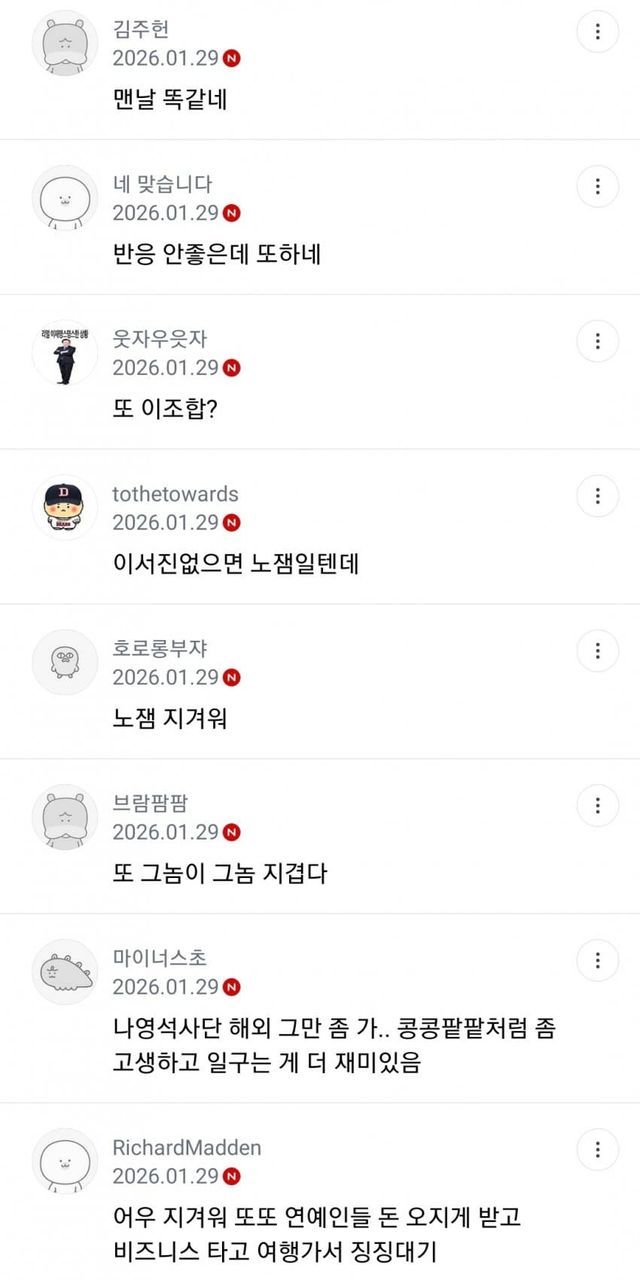Open more options for 네 맞습니다's comment

click(597, 187)
